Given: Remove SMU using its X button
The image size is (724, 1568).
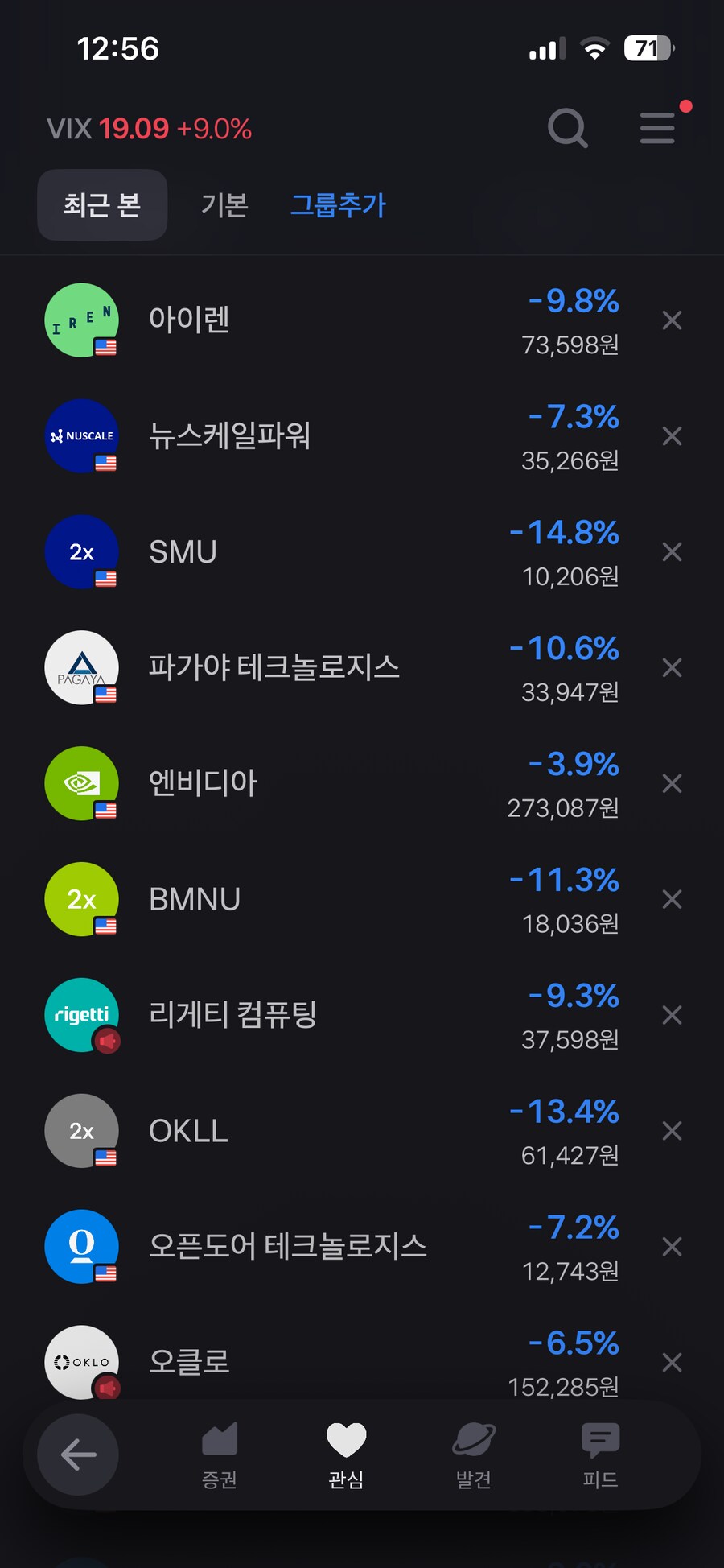Looking at the screenshot, I should coord(673,551).
